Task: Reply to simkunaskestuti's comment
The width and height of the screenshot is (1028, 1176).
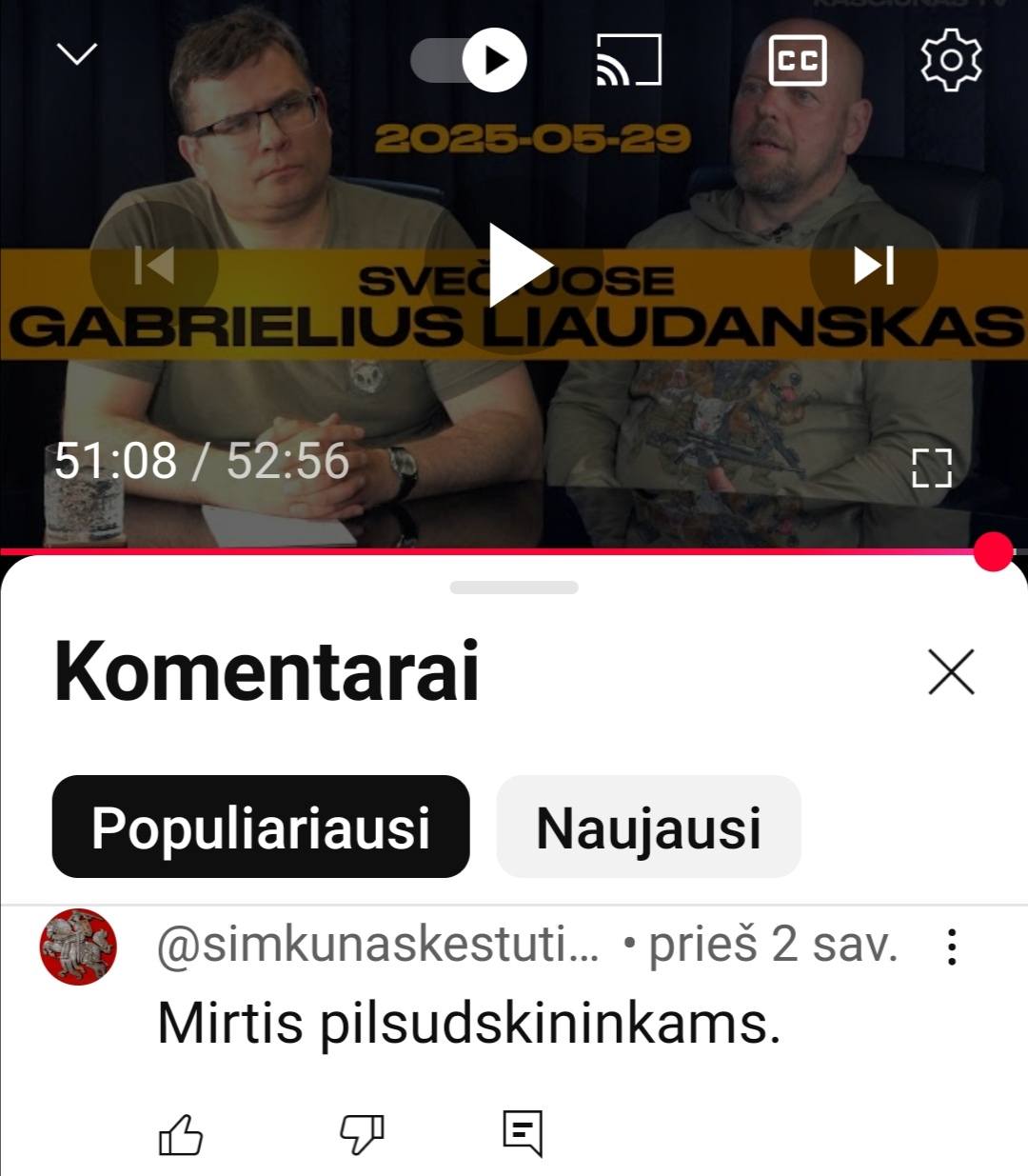Action: 523,1132
